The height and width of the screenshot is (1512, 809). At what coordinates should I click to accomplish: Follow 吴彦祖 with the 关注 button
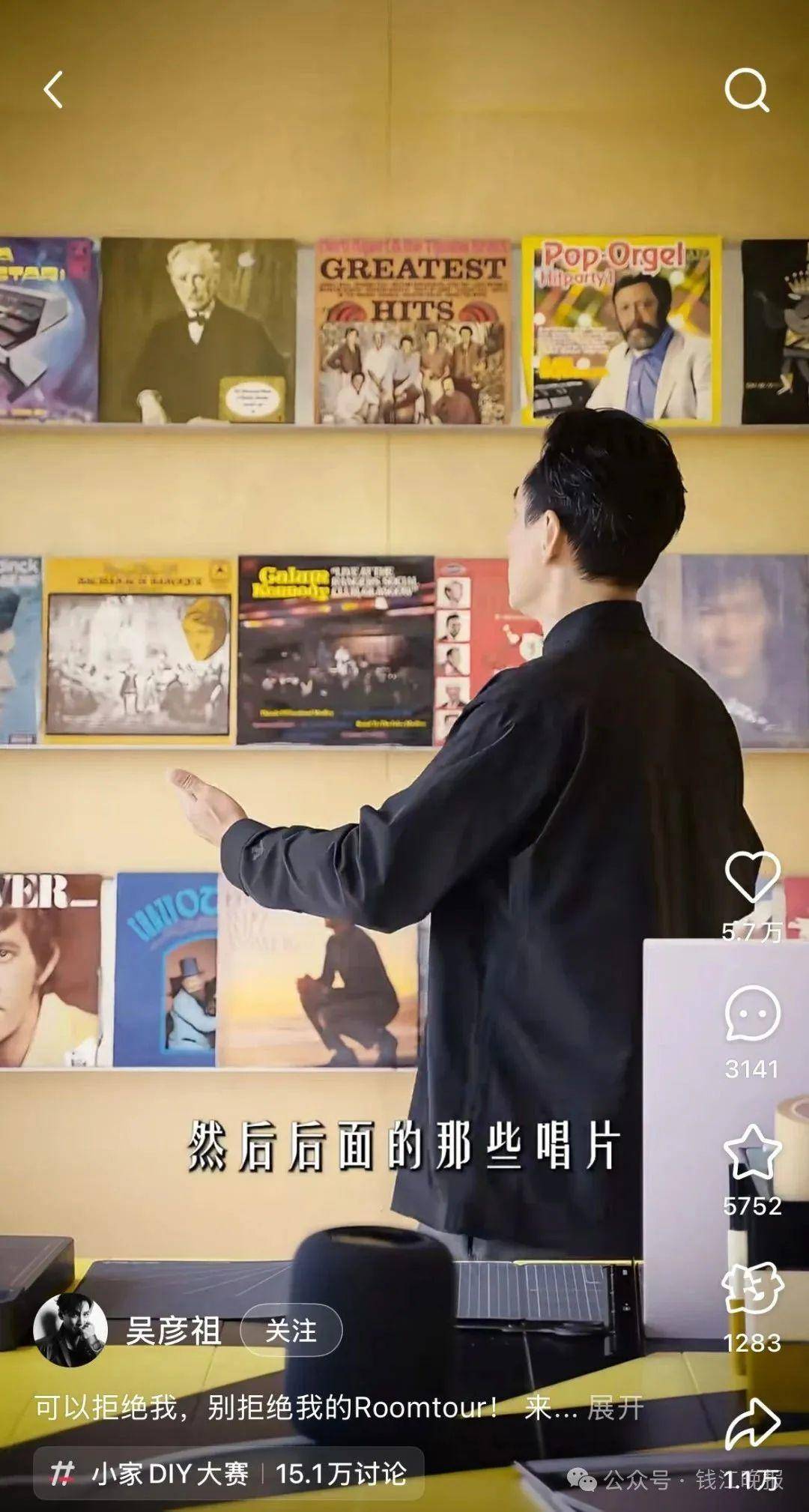point(291,1331)
